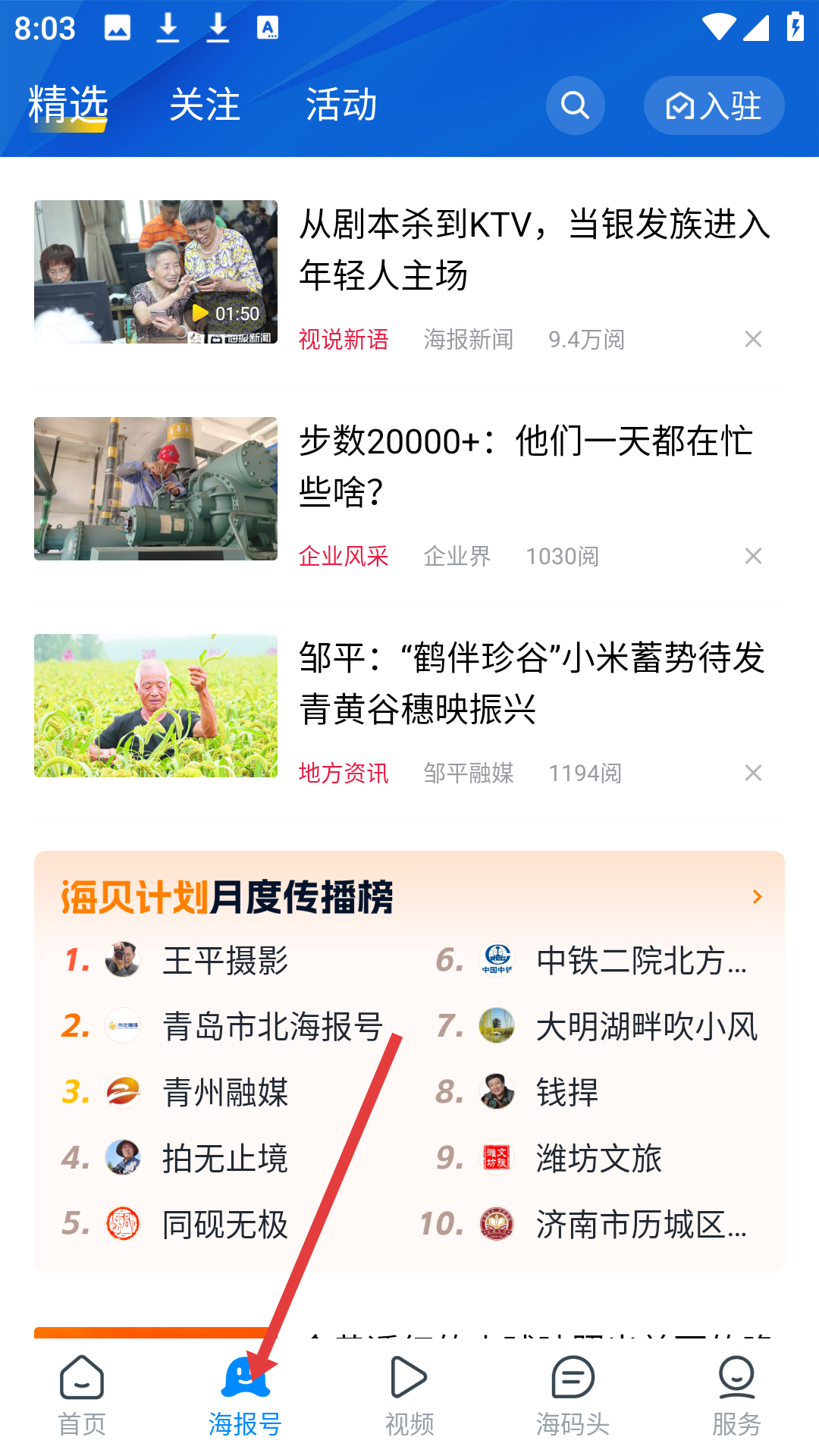Screen dimensions: 819x1456
Task: Open the 邹平 鹤伴珍谷 小米 article
Action: (x=532, y=683)
